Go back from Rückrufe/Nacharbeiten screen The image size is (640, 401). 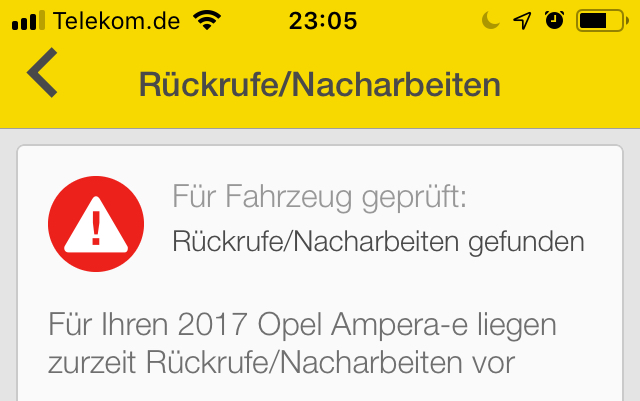(x=43, y=75)
